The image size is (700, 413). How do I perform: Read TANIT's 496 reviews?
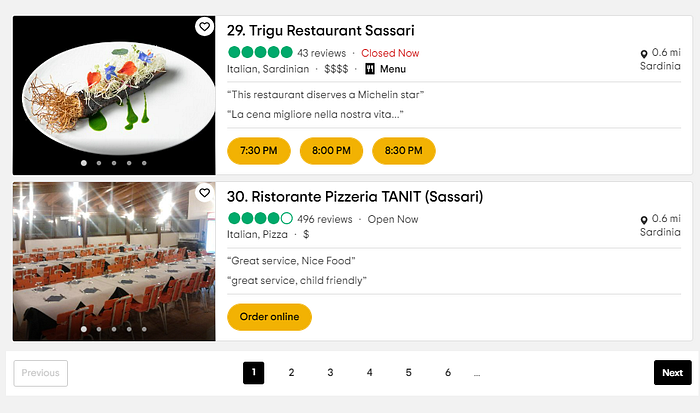point(324,219)
